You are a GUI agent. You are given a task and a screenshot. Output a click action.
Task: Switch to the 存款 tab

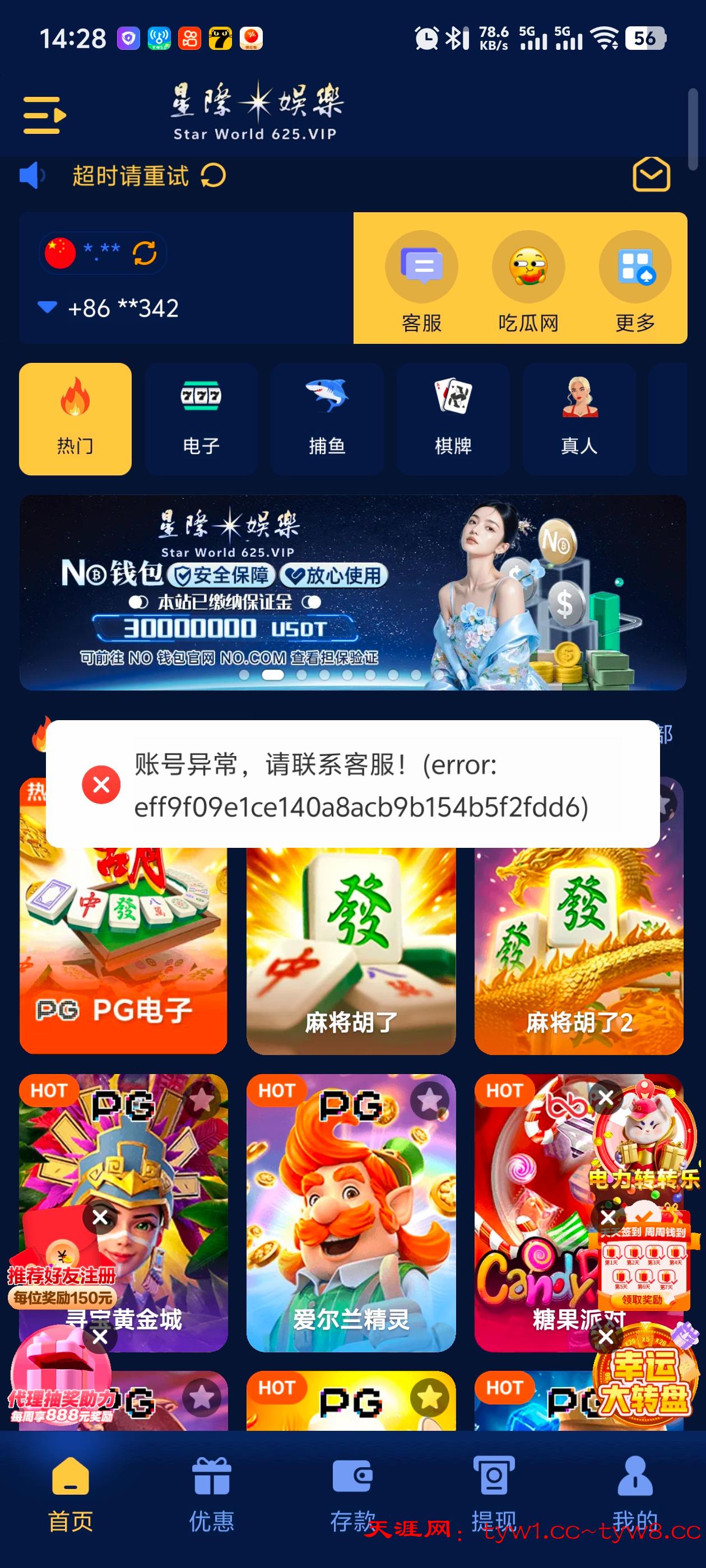pyautogui.click(x=352, y=1492)
